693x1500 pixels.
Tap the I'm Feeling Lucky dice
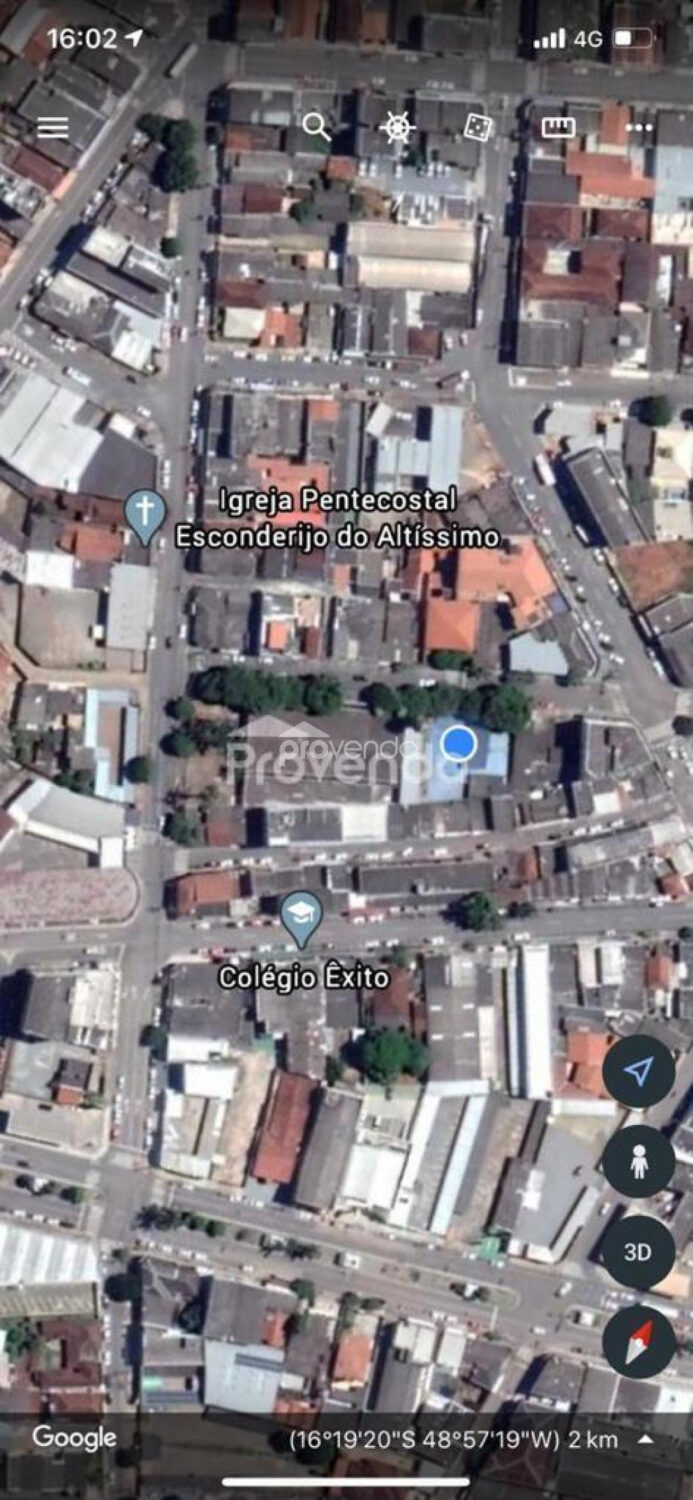478,127
